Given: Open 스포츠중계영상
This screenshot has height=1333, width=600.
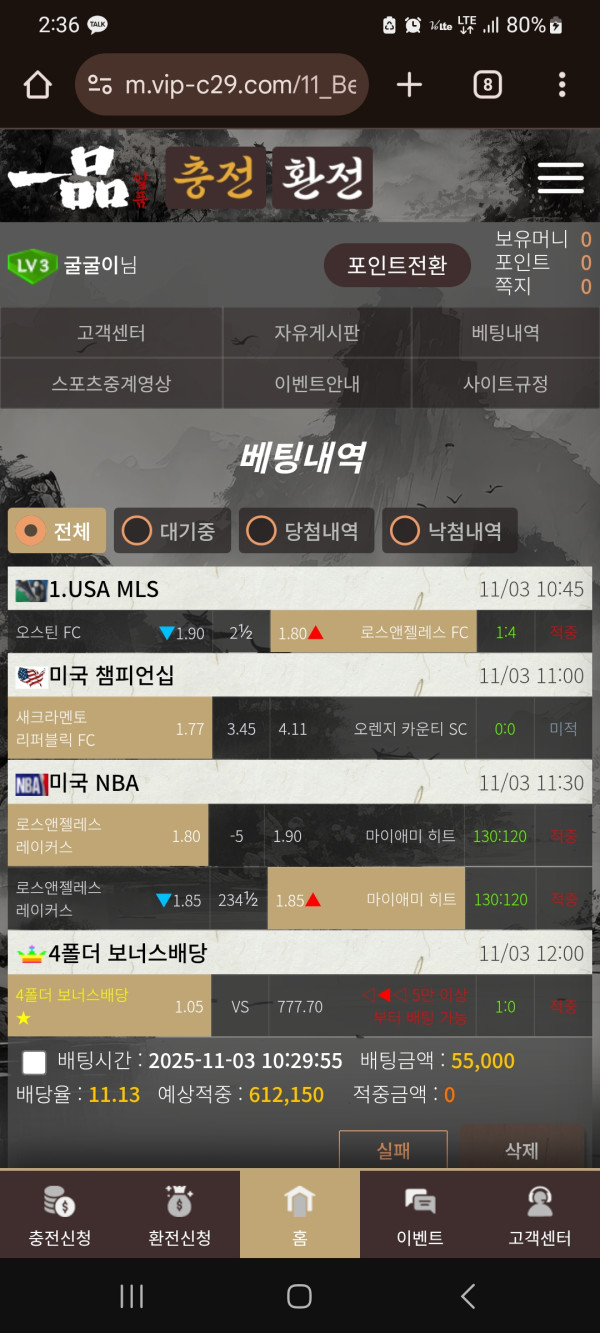Looking at the screenshot, I should (x=111, y=383).
